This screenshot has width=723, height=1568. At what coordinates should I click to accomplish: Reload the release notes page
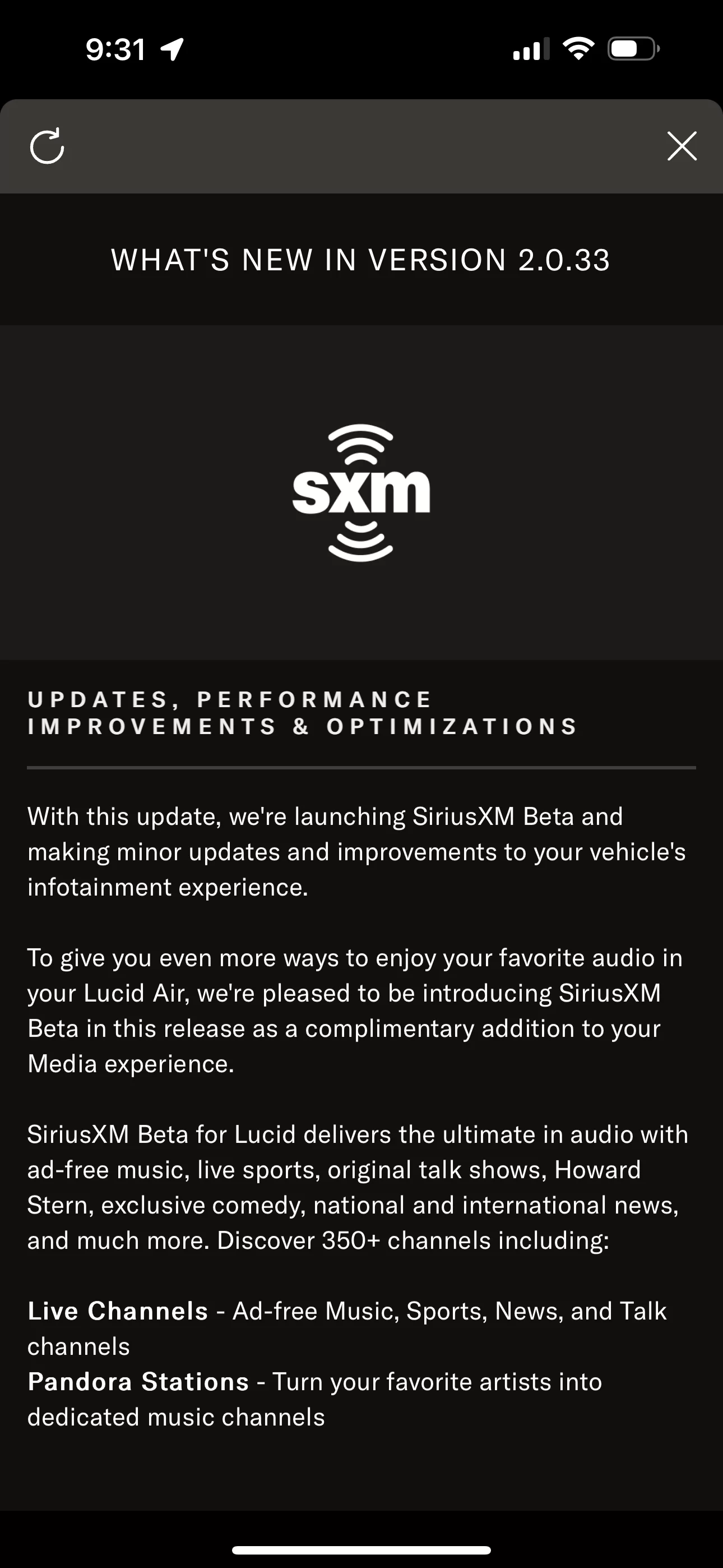tap(47, 147)
